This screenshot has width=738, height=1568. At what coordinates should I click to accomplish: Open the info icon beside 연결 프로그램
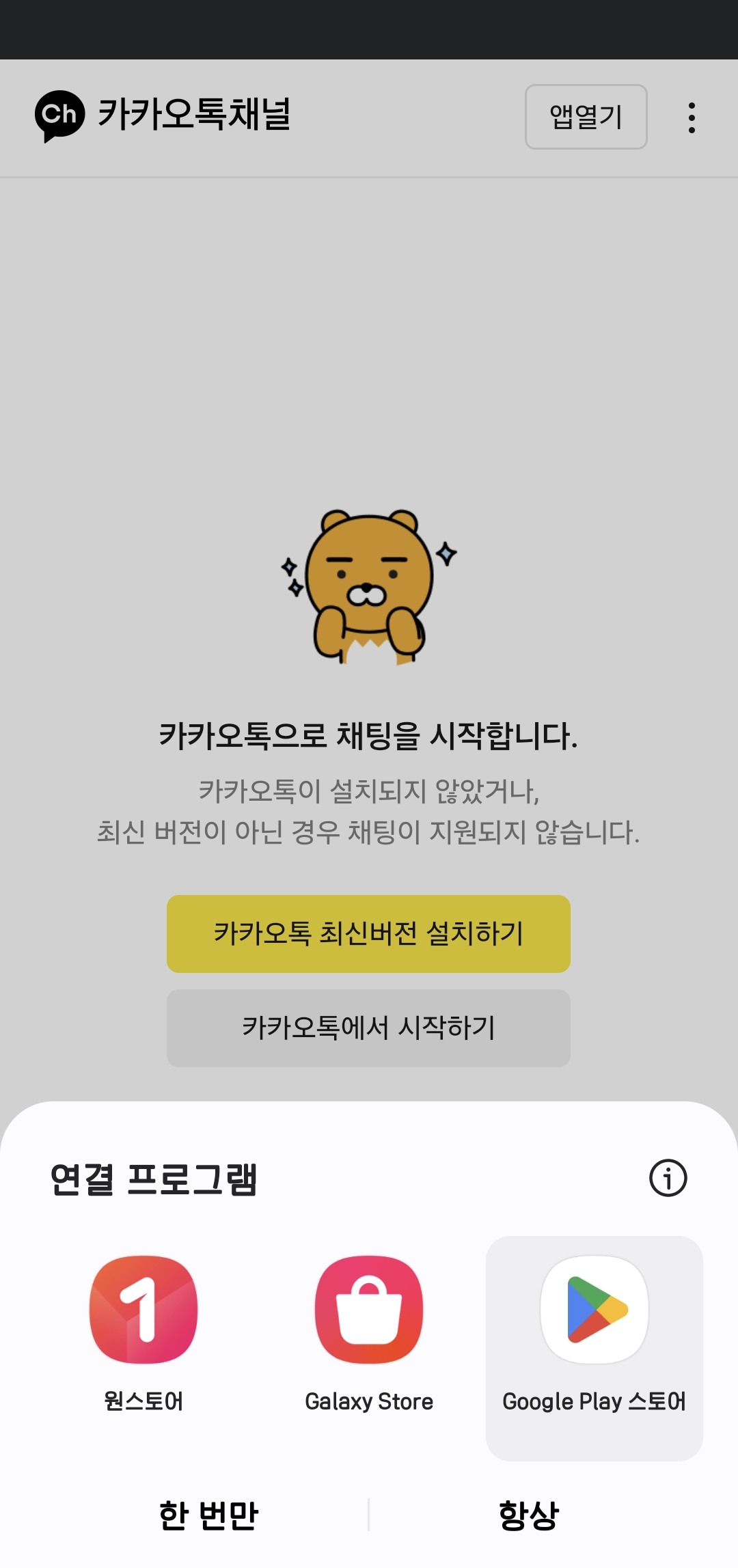click(x=668, y=1178)
